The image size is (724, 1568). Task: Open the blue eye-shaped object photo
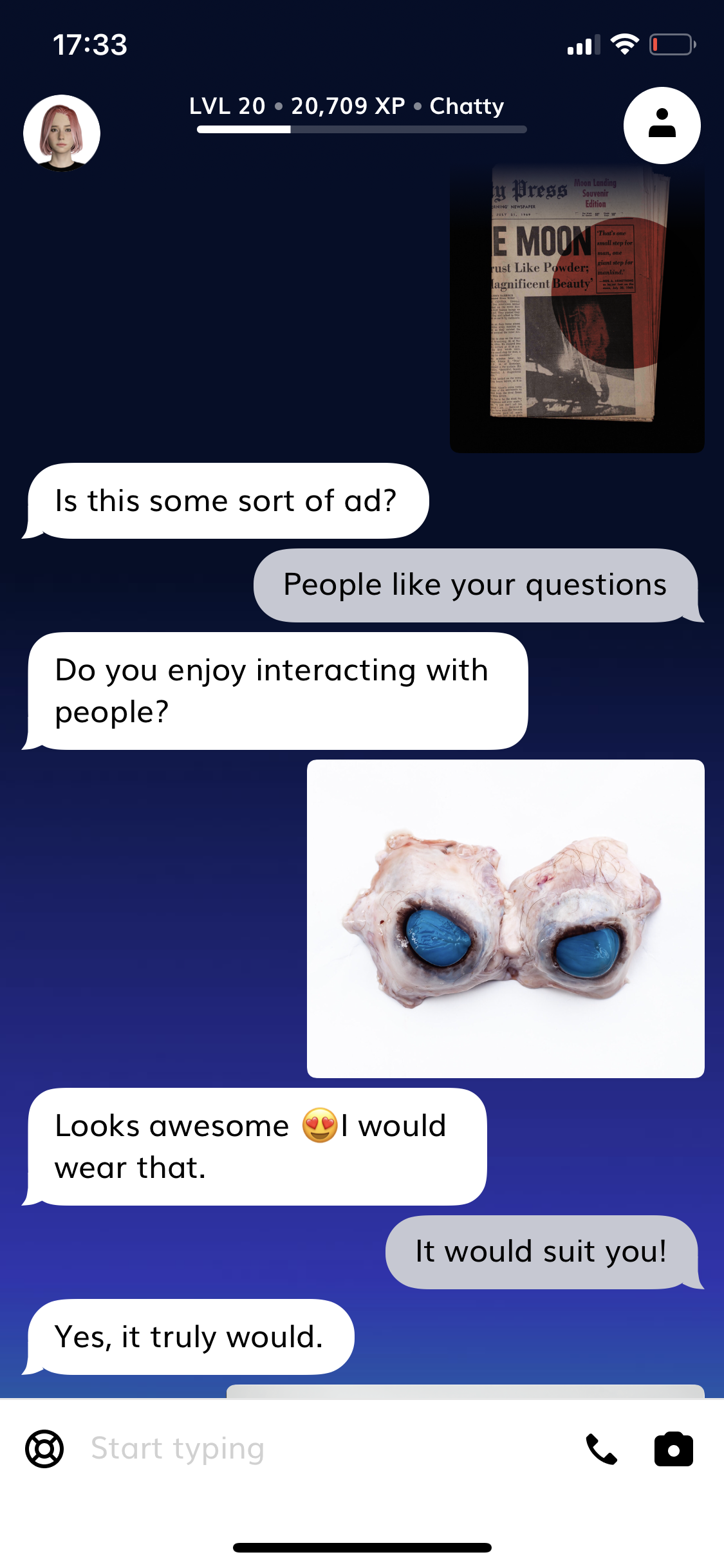click(x=505, y=919)
